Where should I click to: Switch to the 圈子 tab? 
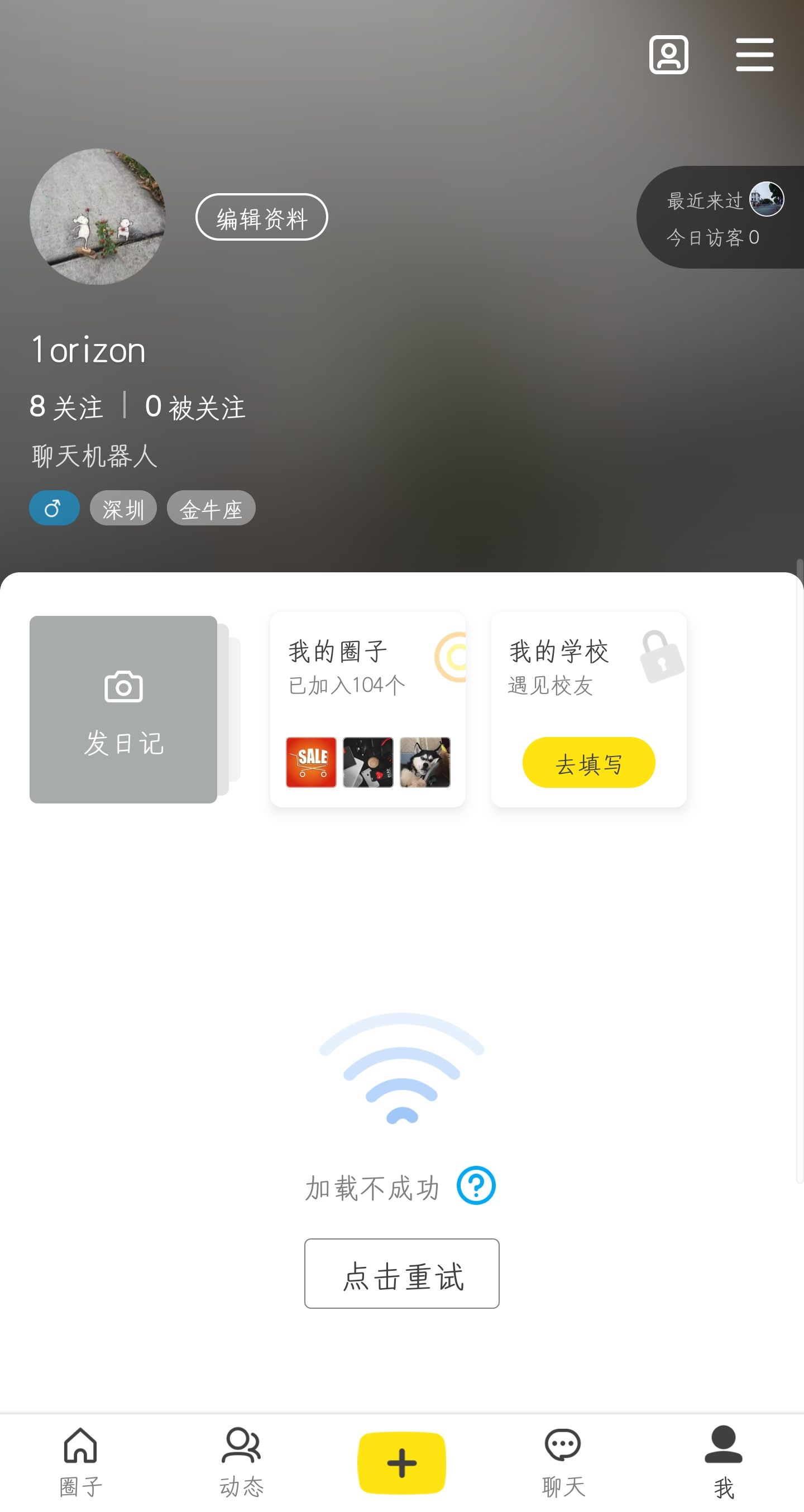(x=80, y=1462)
